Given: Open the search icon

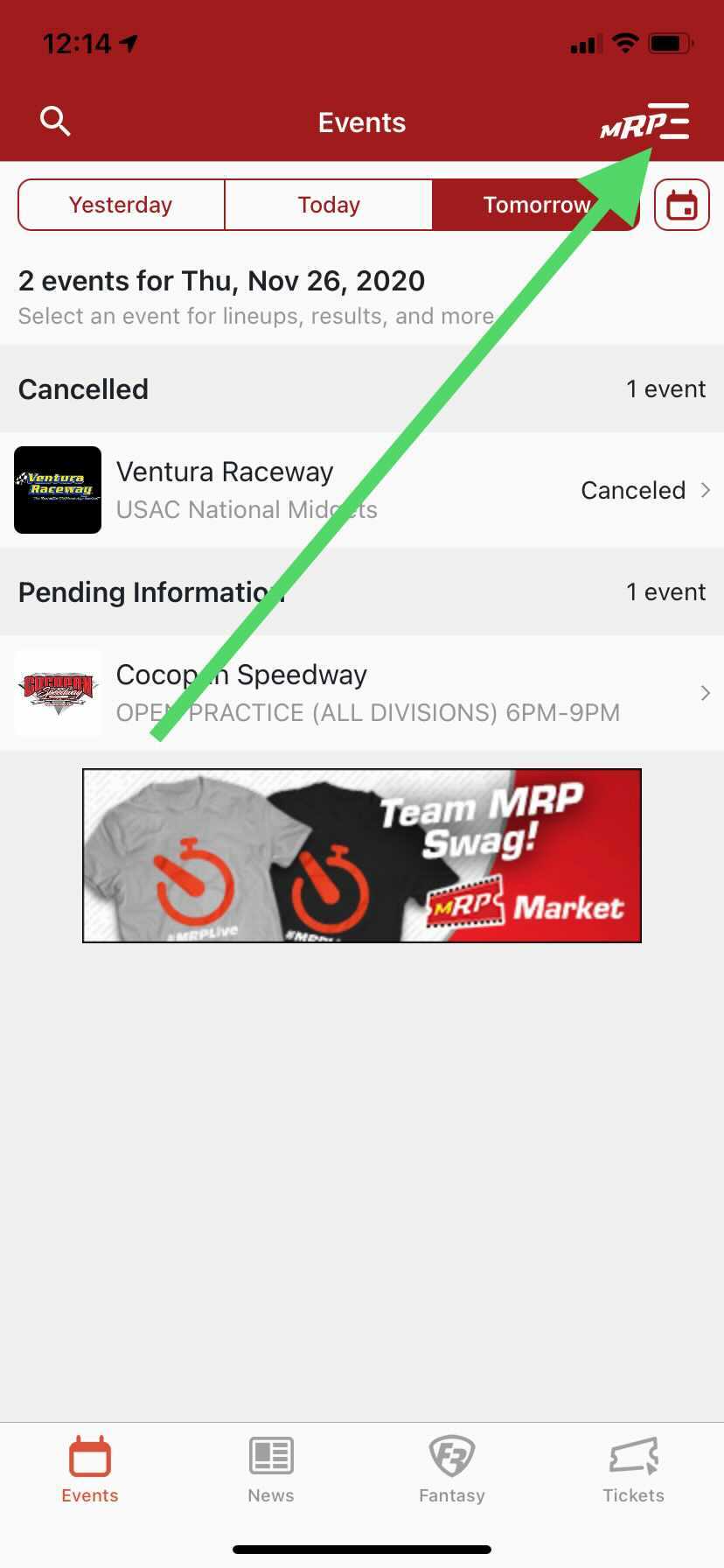Looking at the screenshot, I should (x=55, y=121).
